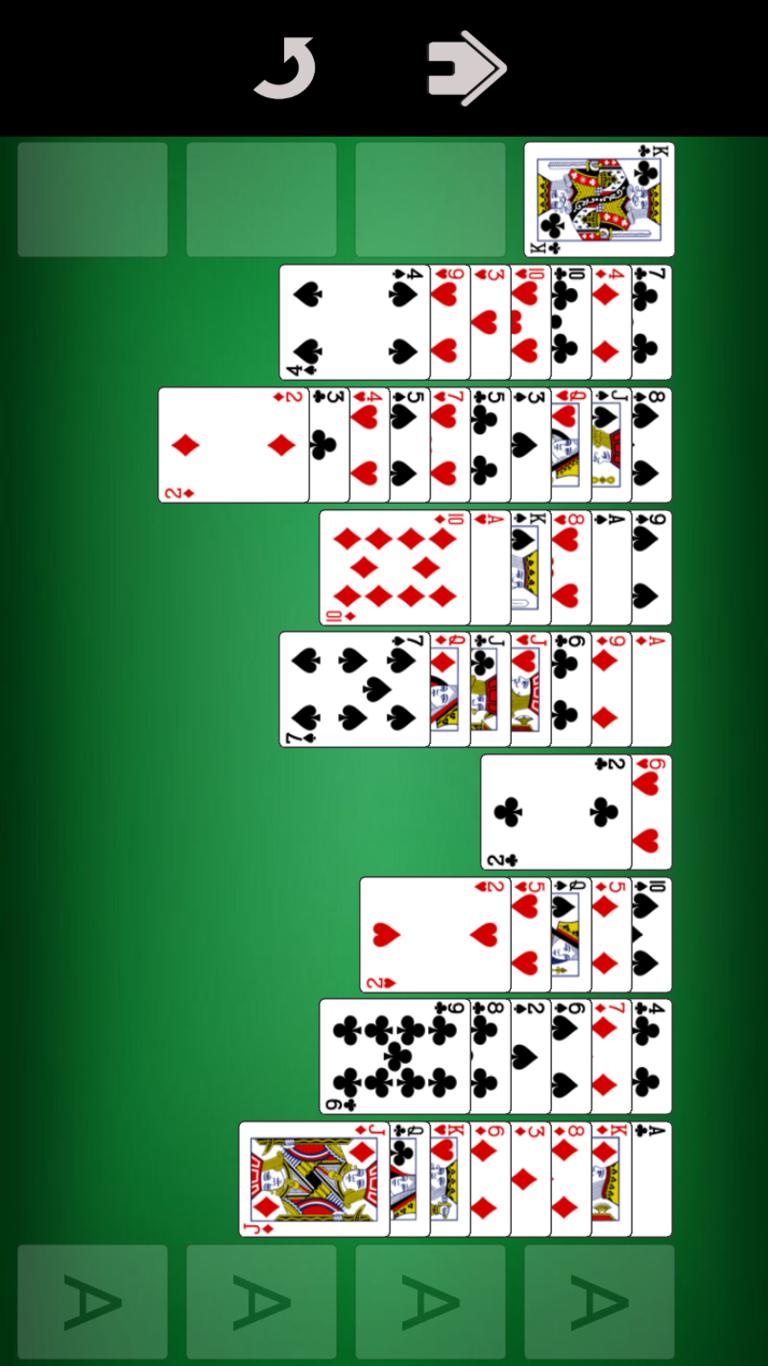
Task: Select the 7 of clubs card
Action: click(651, 322)
